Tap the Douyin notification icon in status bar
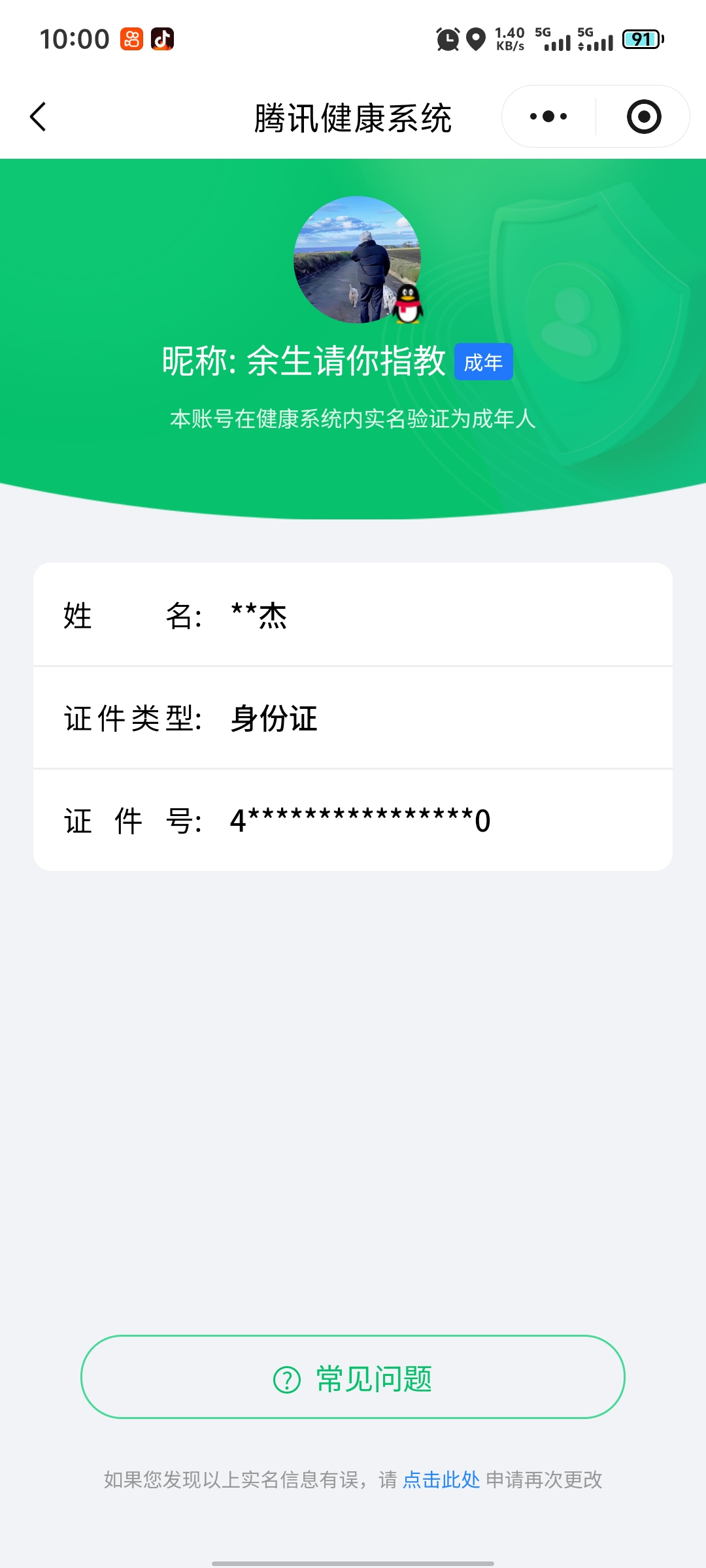Image resolution: width=706 pixels, height=1568 pixels. [161, 39]
